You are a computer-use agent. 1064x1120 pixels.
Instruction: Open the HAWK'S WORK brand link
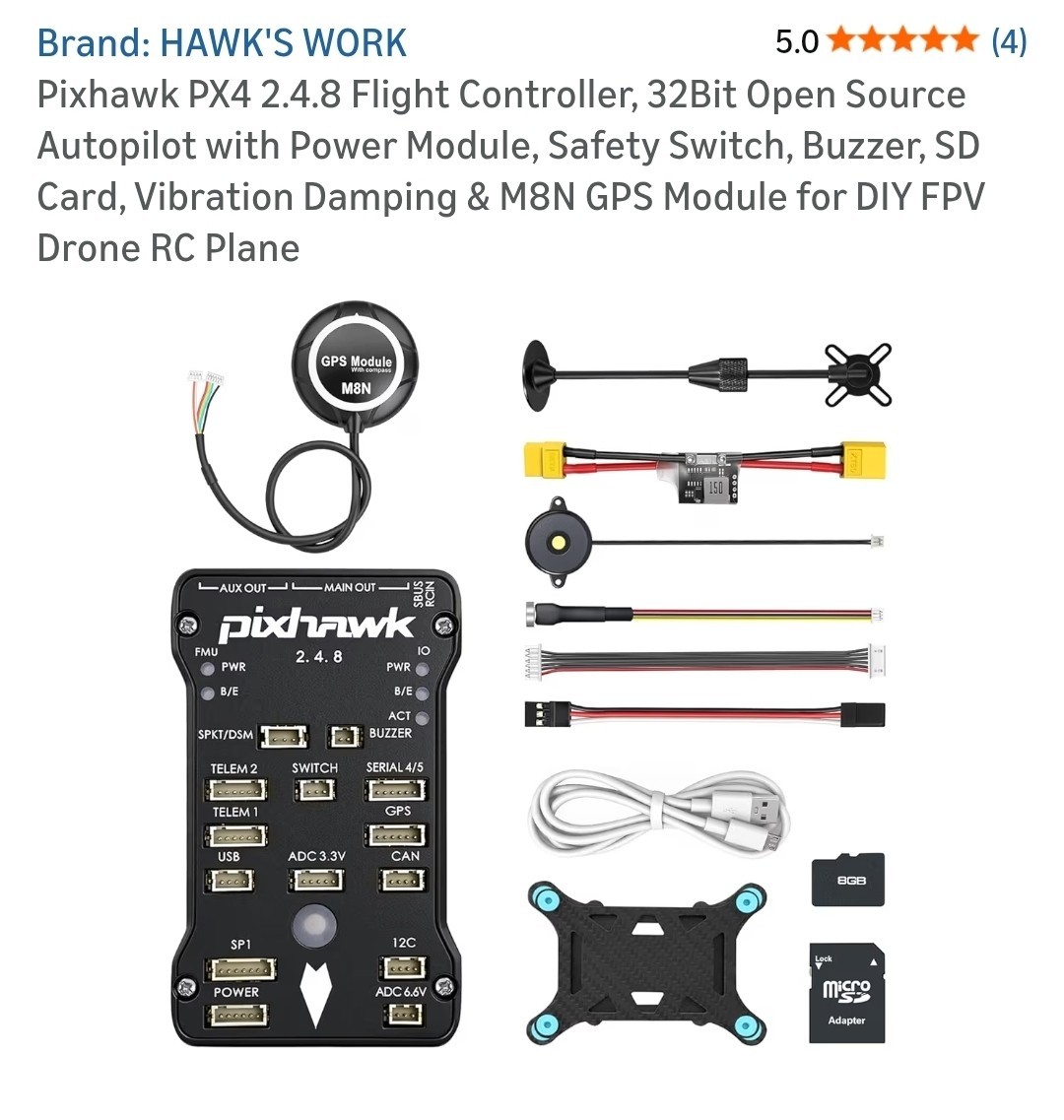point(222,42)
